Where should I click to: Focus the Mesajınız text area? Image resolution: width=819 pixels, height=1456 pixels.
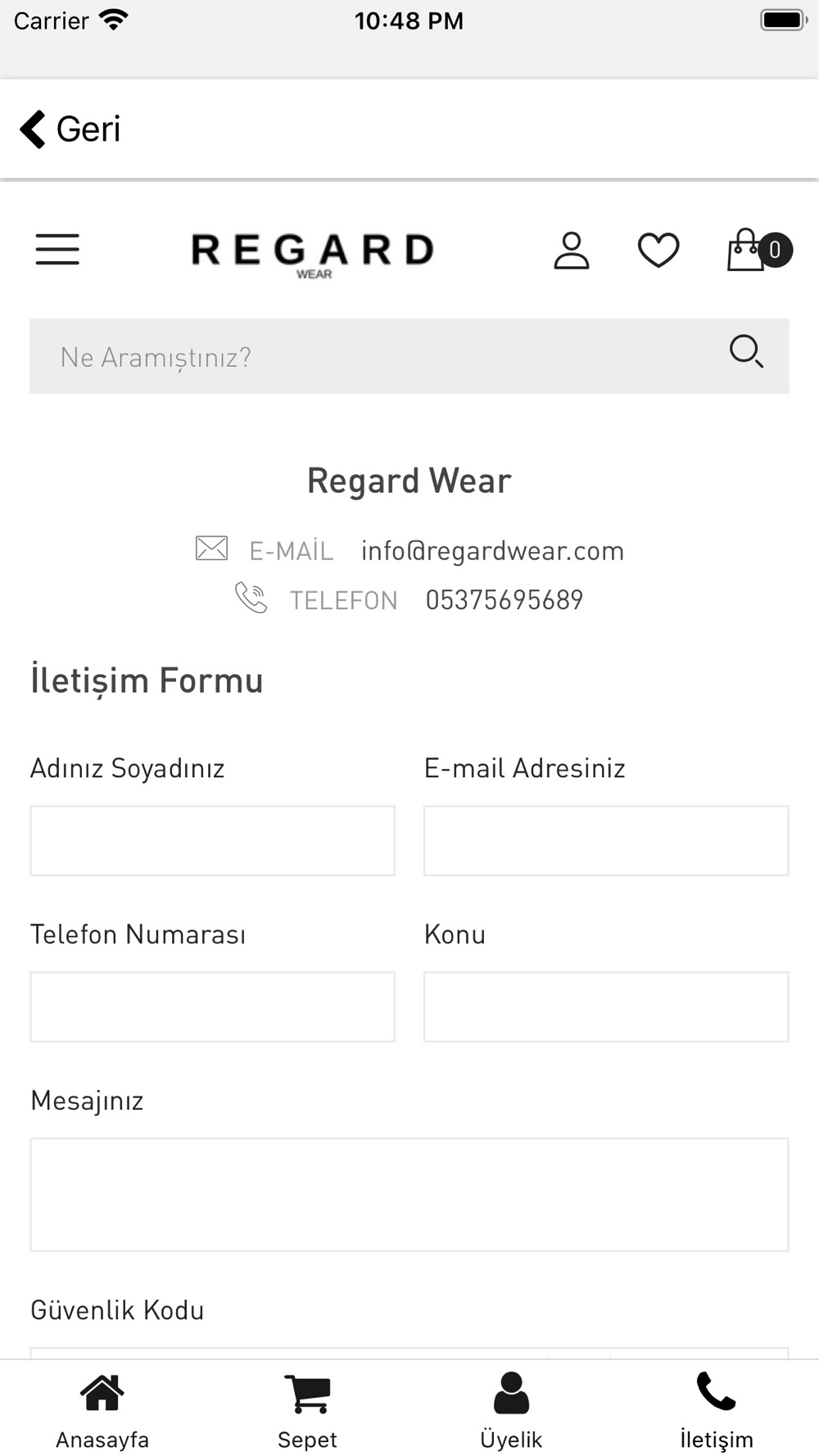pyautogui.click(x=409, y=1194)
